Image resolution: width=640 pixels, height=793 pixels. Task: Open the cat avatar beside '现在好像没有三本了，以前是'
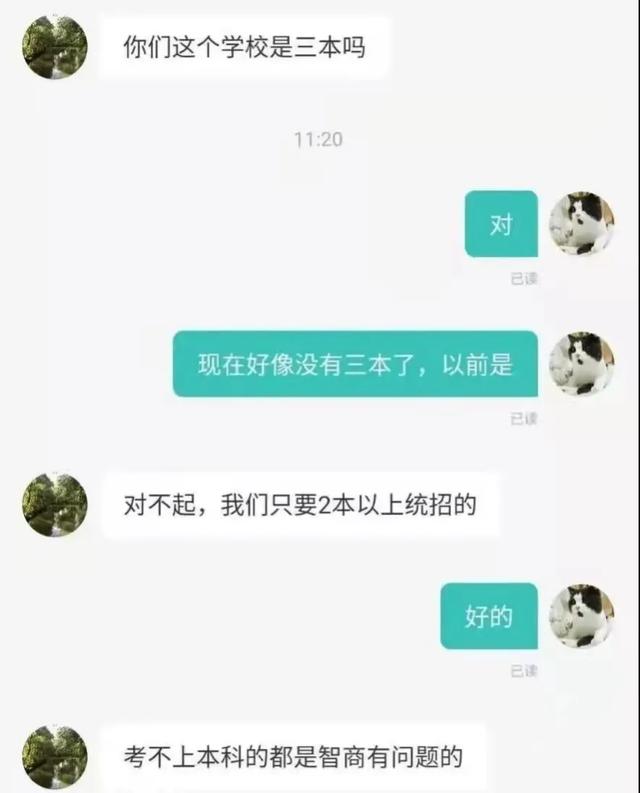[x=583, y=363]
